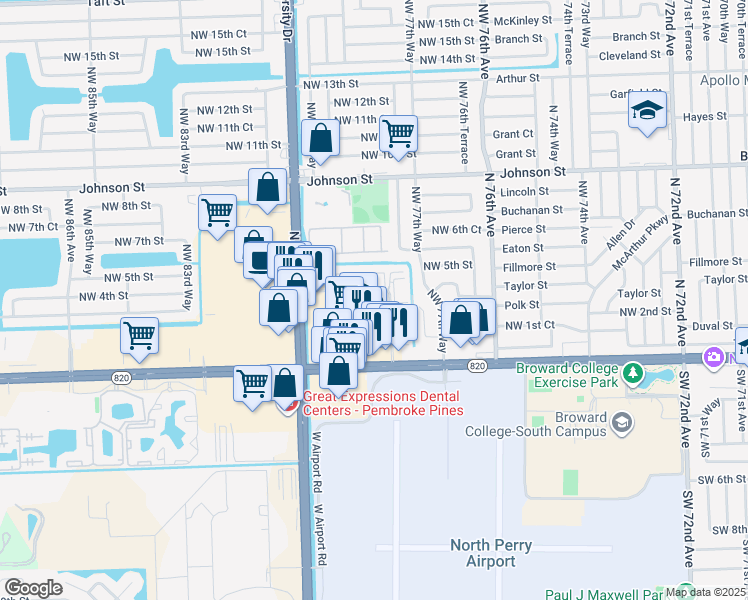Viewport: 748px width, 600px height.
Task: Select Broward College-South Campus place icon
Action: [623, 423]
